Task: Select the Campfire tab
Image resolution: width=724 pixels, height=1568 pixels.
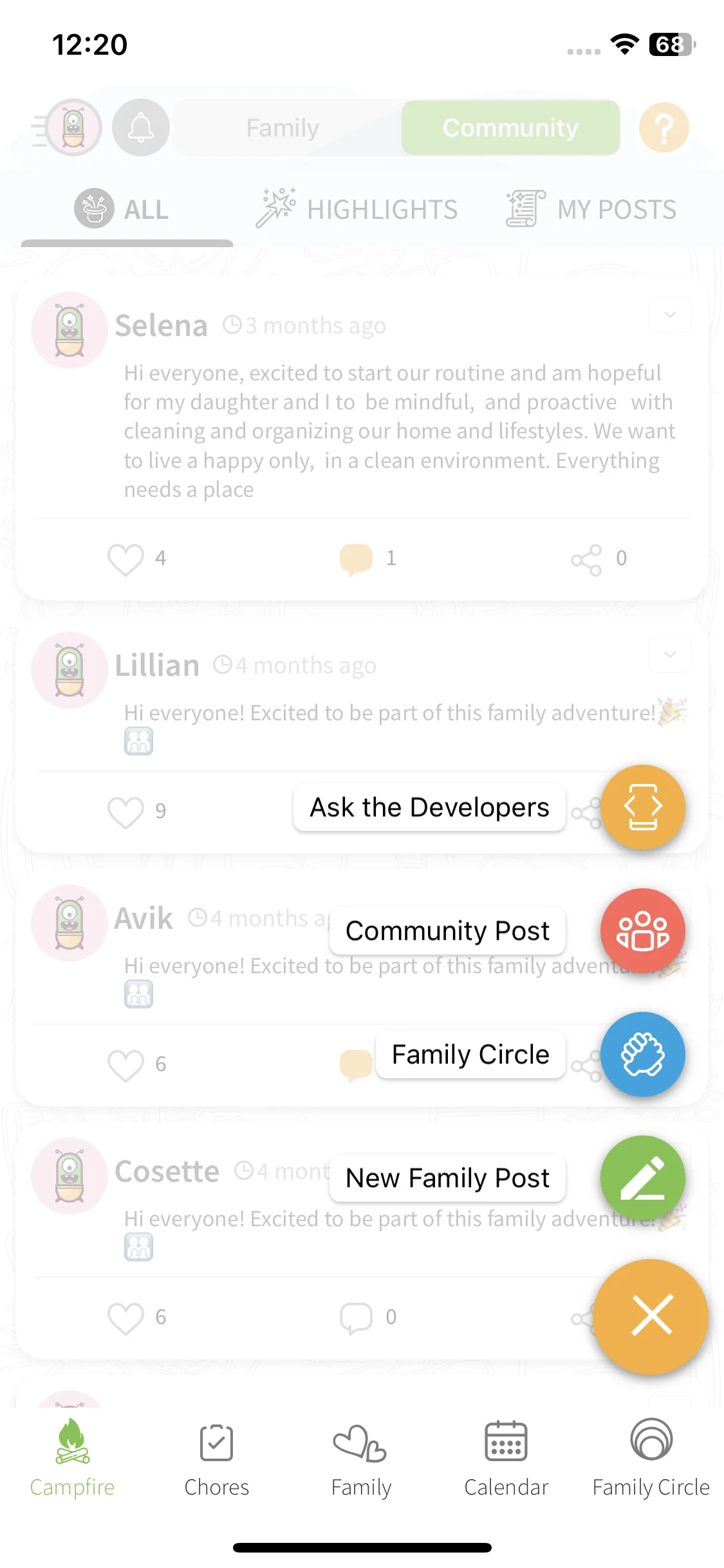Action: coord(72,1459)
